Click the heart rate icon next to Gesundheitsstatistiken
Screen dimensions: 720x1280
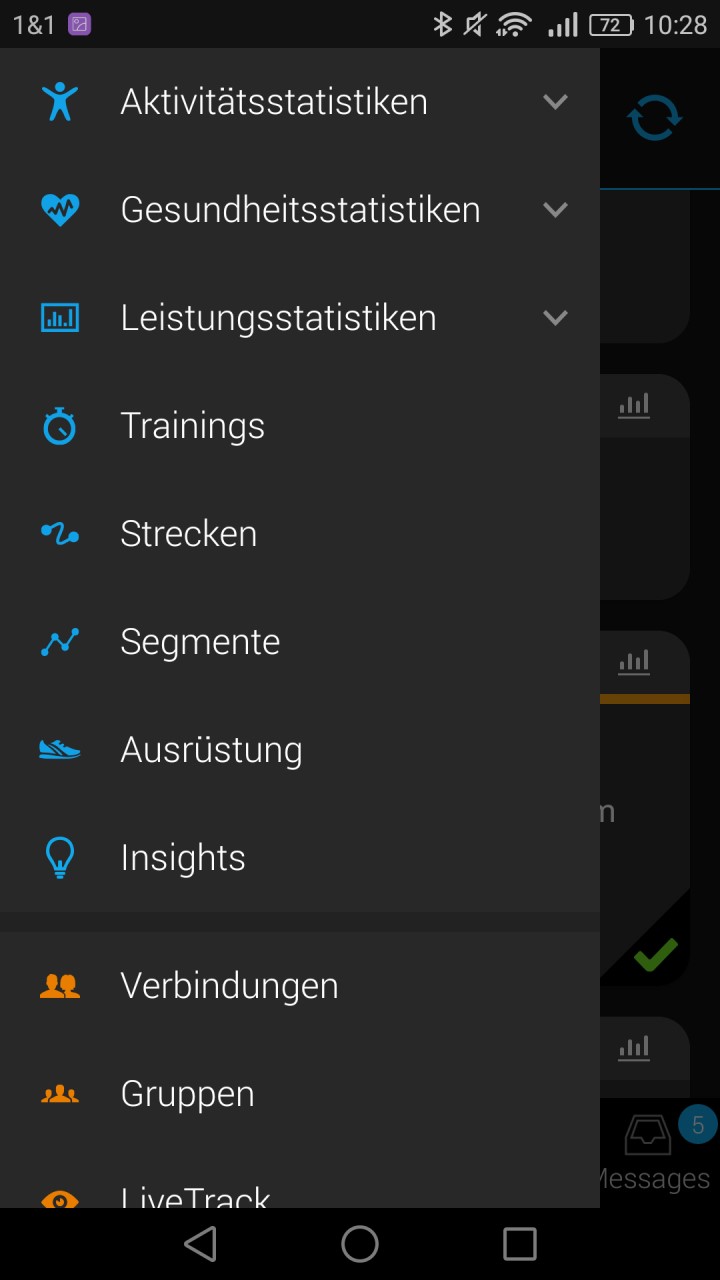pos(60,209)
